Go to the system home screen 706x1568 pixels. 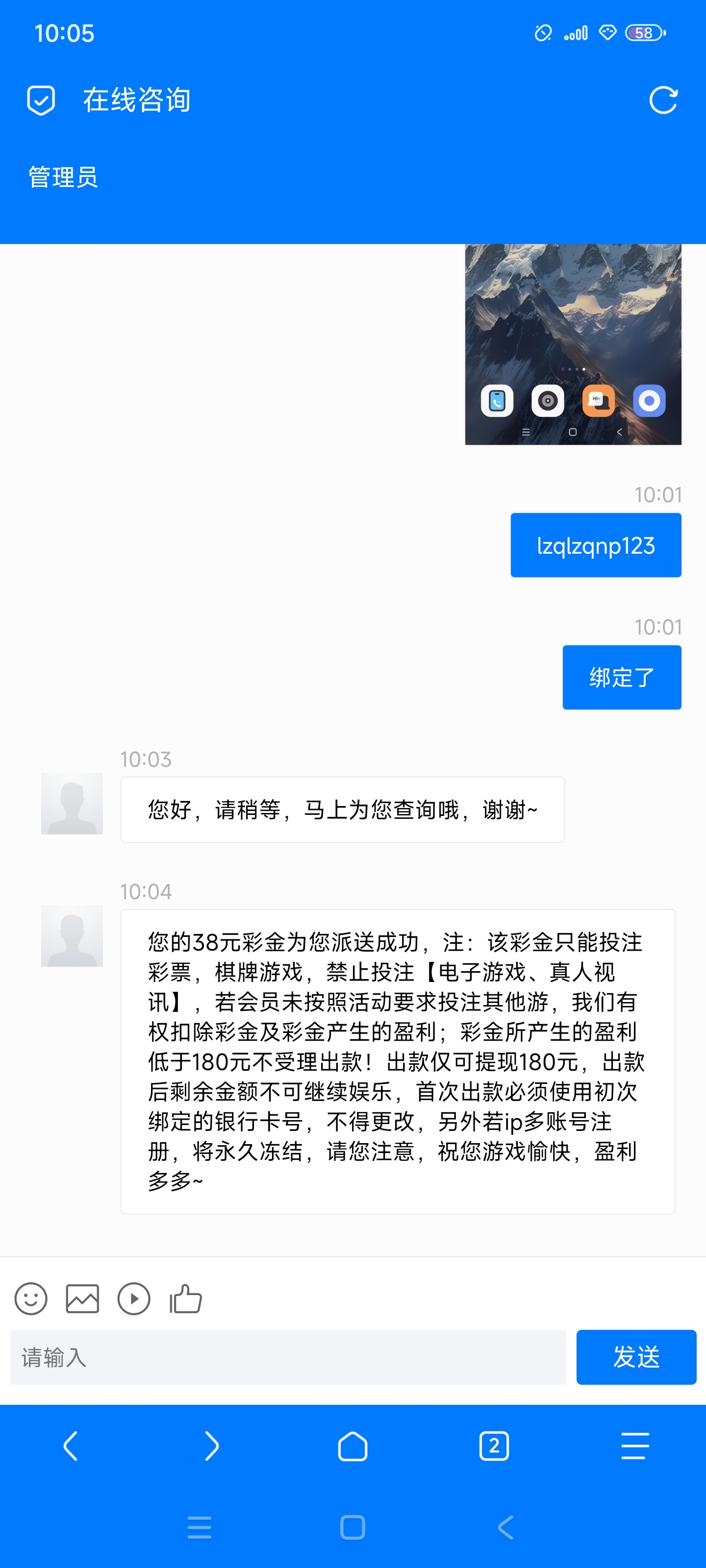[353, 1527]
